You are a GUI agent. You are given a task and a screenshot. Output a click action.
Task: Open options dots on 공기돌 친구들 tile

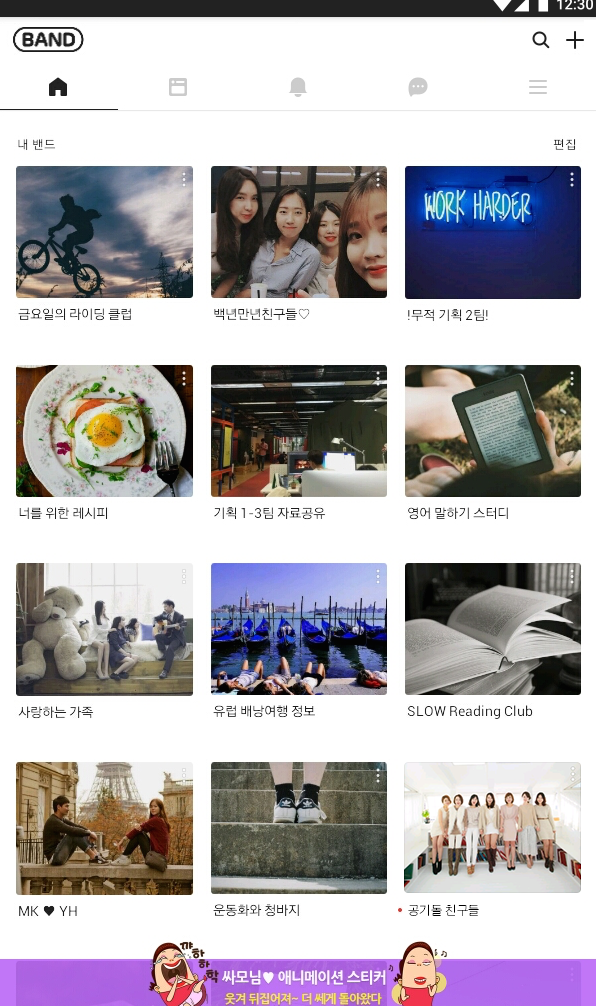pos(572,776)
